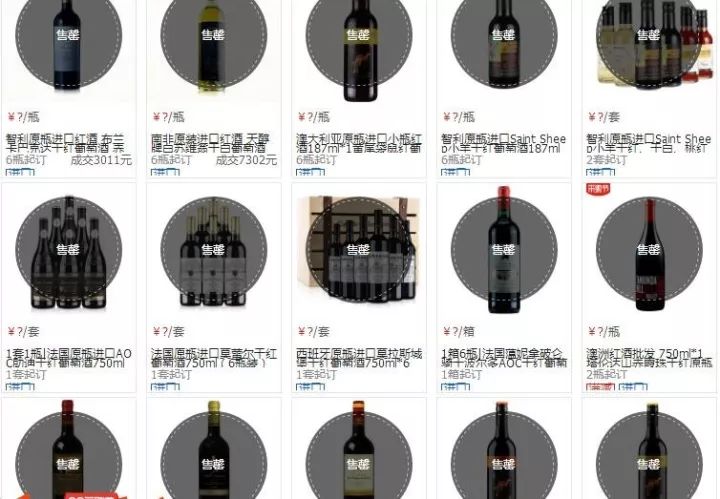
Task: Open 西班牙原瓶进口莫拉斯城堡 750ml*6 listing
Action: 358,358
